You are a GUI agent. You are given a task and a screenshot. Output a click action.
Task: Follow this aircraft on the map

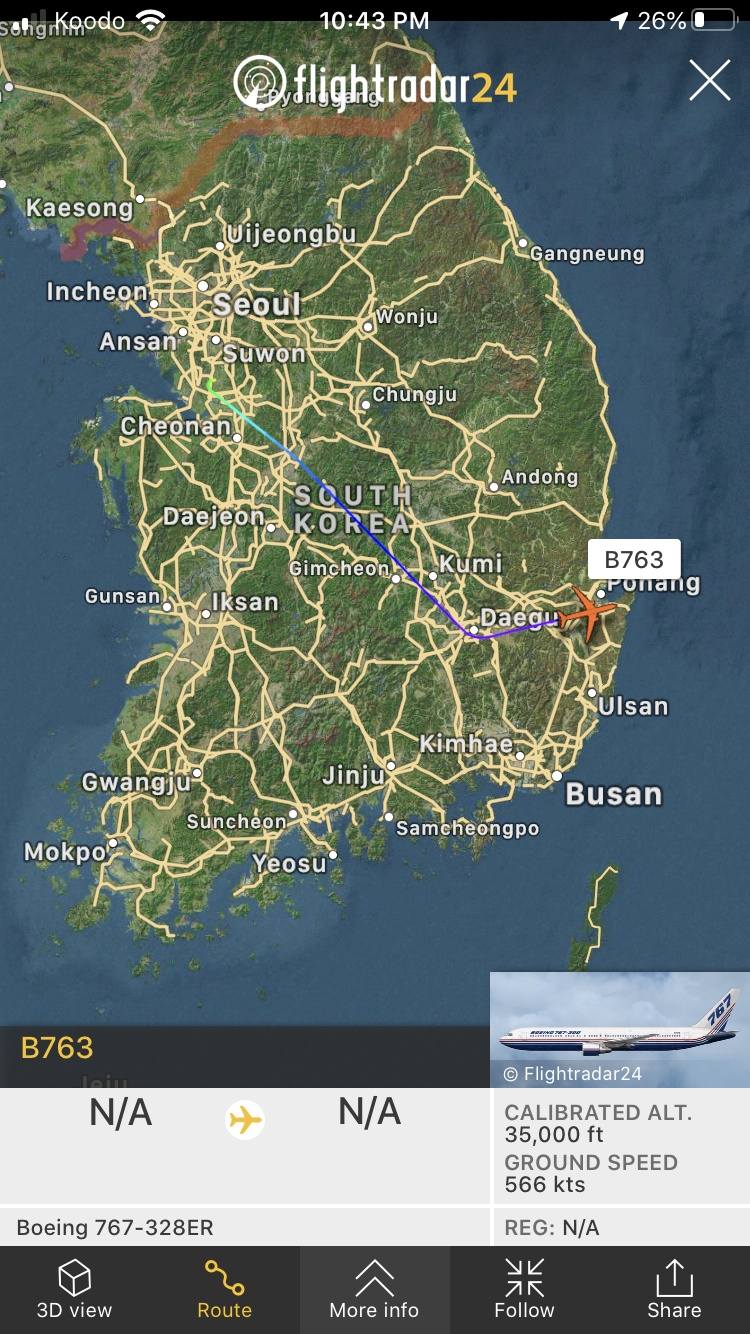(524, 1290)
